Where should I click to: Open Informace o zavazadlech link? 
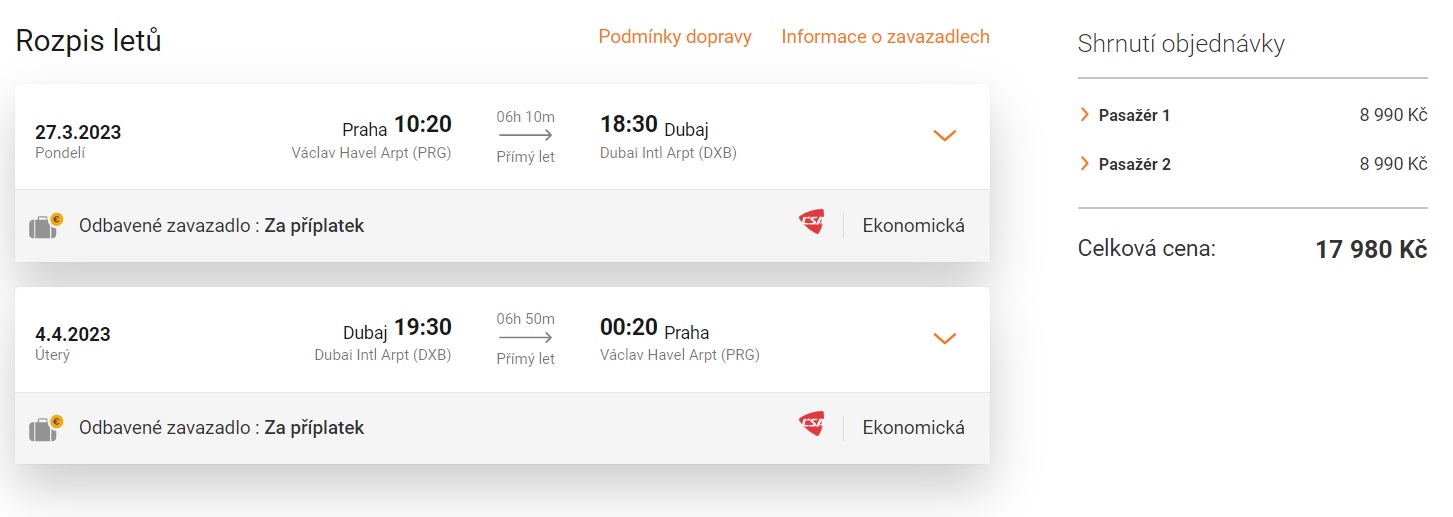click(885, 37)
